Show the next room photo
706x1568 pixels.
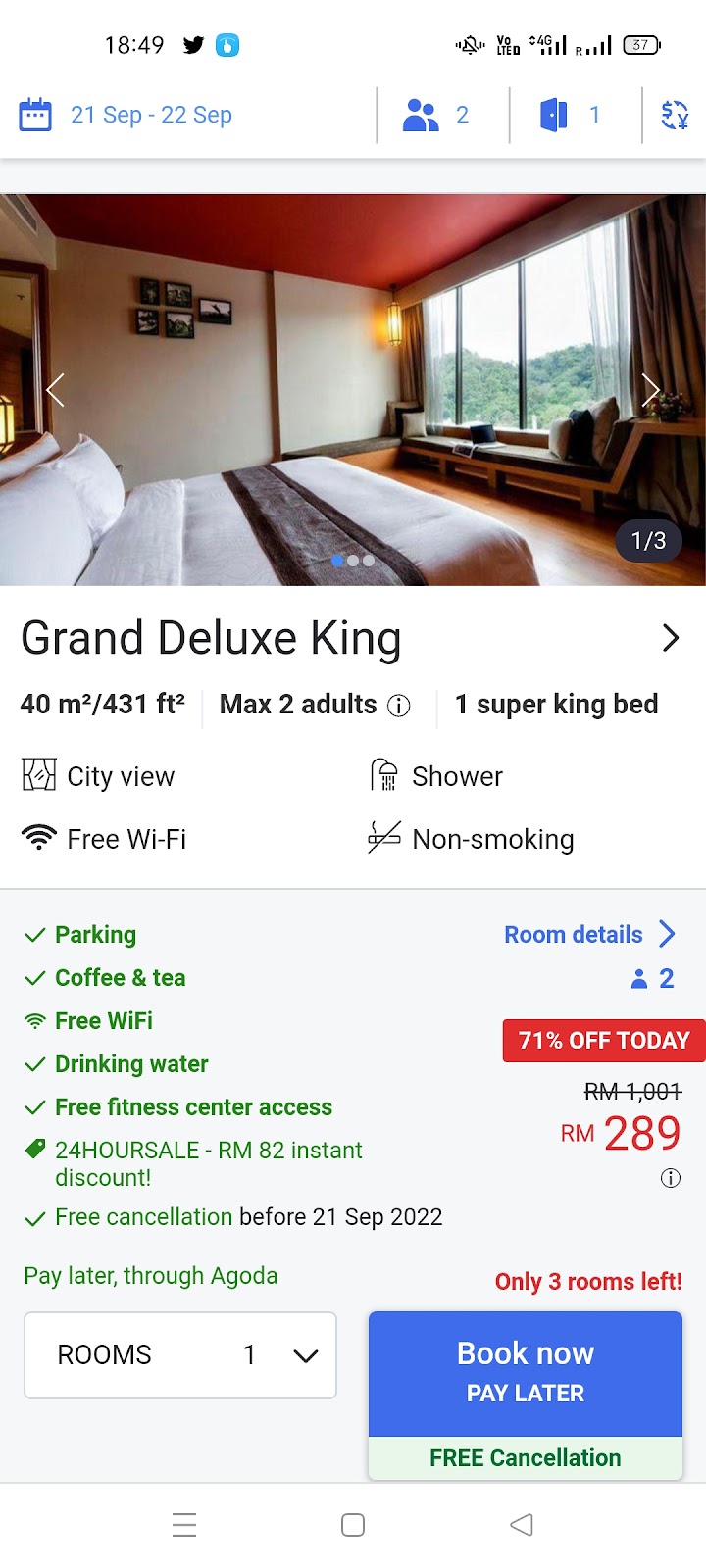650,390
